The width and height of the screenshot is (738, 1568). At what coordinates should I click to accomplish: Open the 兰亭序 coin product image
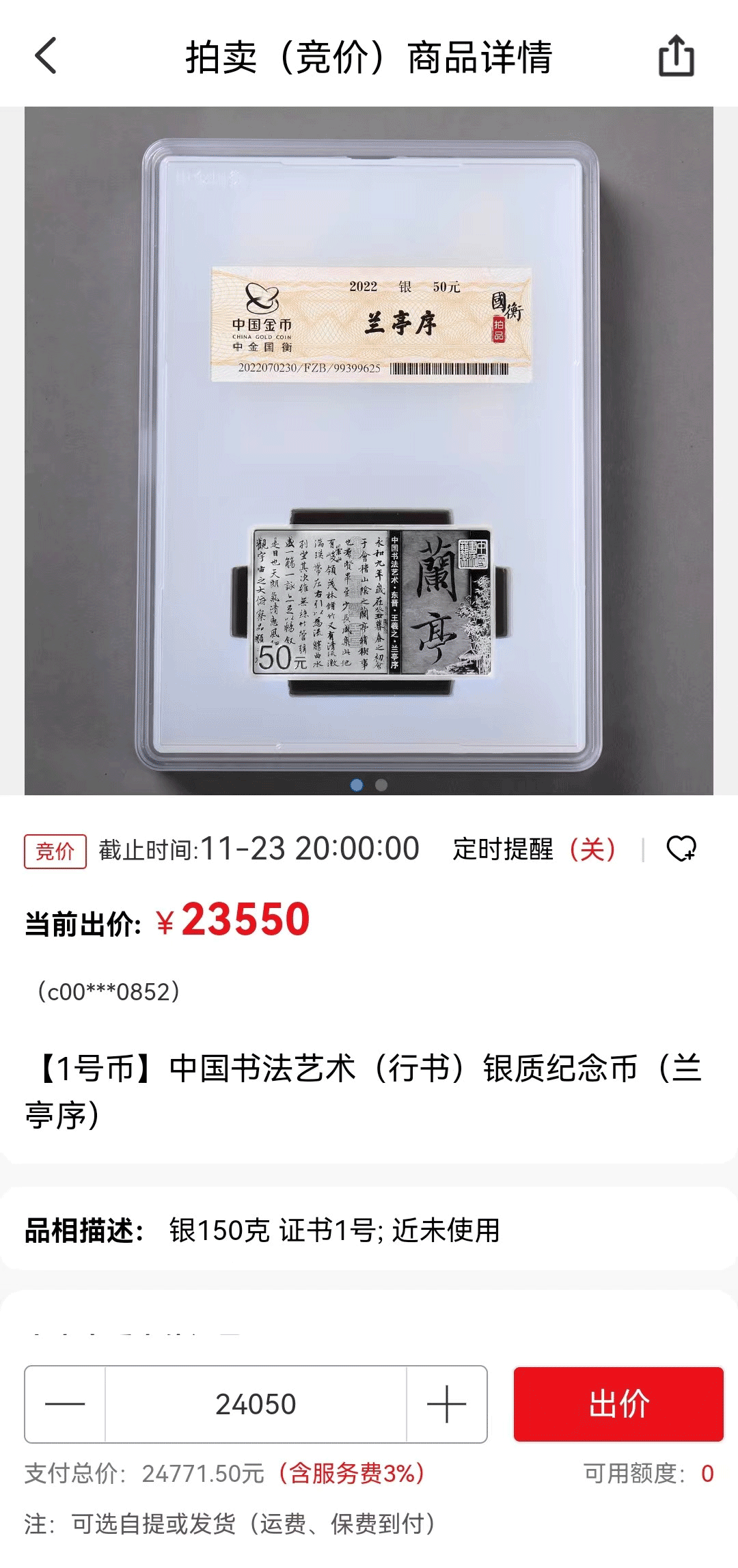click(x=369, y=450)
